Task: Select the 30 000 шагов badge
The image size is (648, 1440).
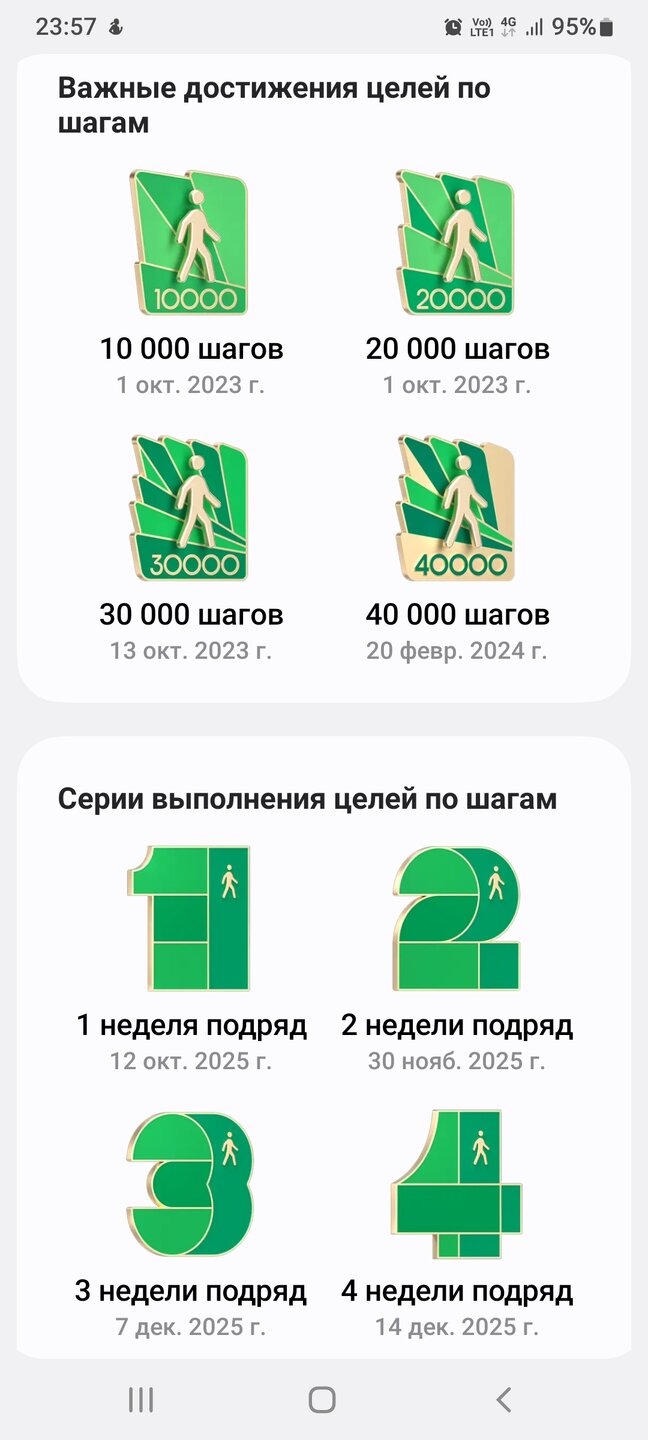Action: tap(190, 508)
